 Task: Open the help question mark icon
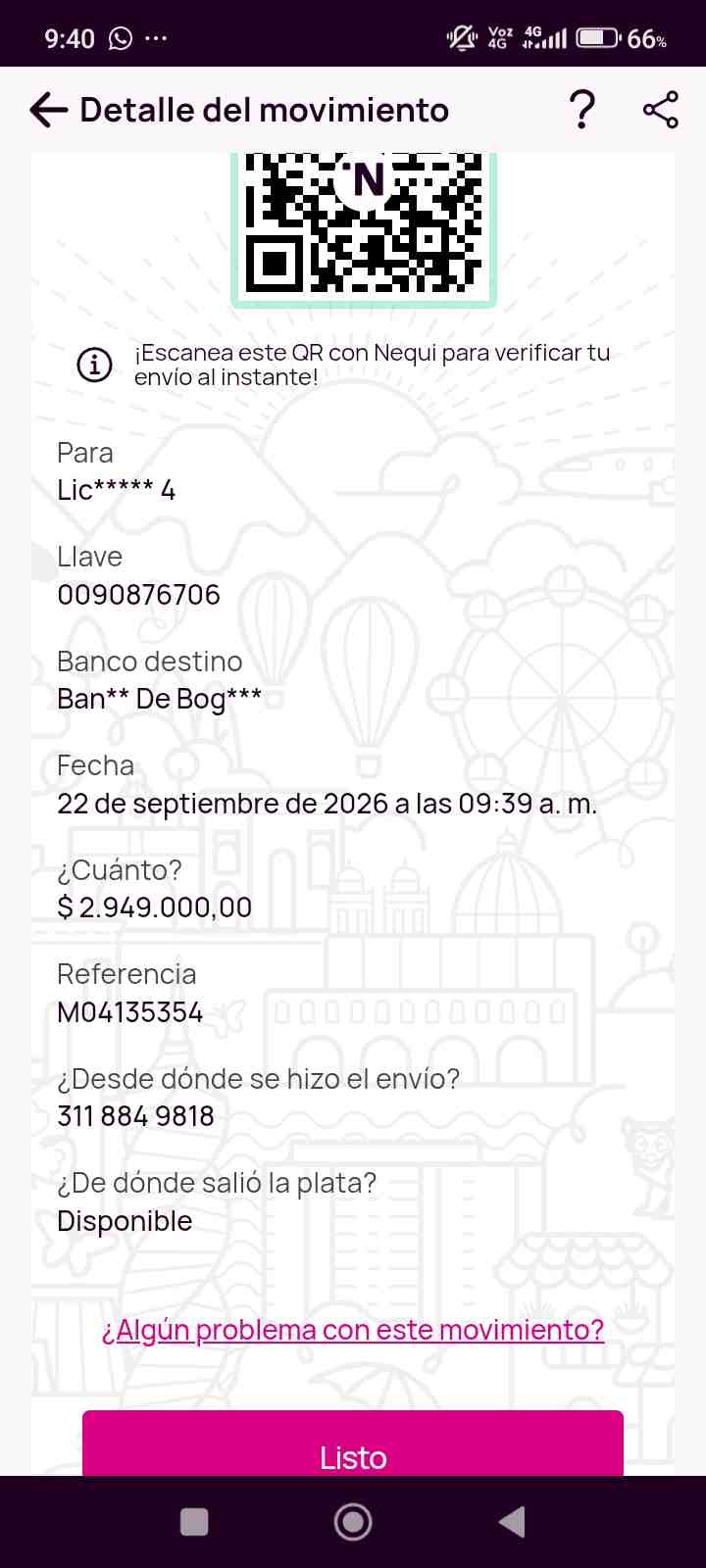[582, 110]
